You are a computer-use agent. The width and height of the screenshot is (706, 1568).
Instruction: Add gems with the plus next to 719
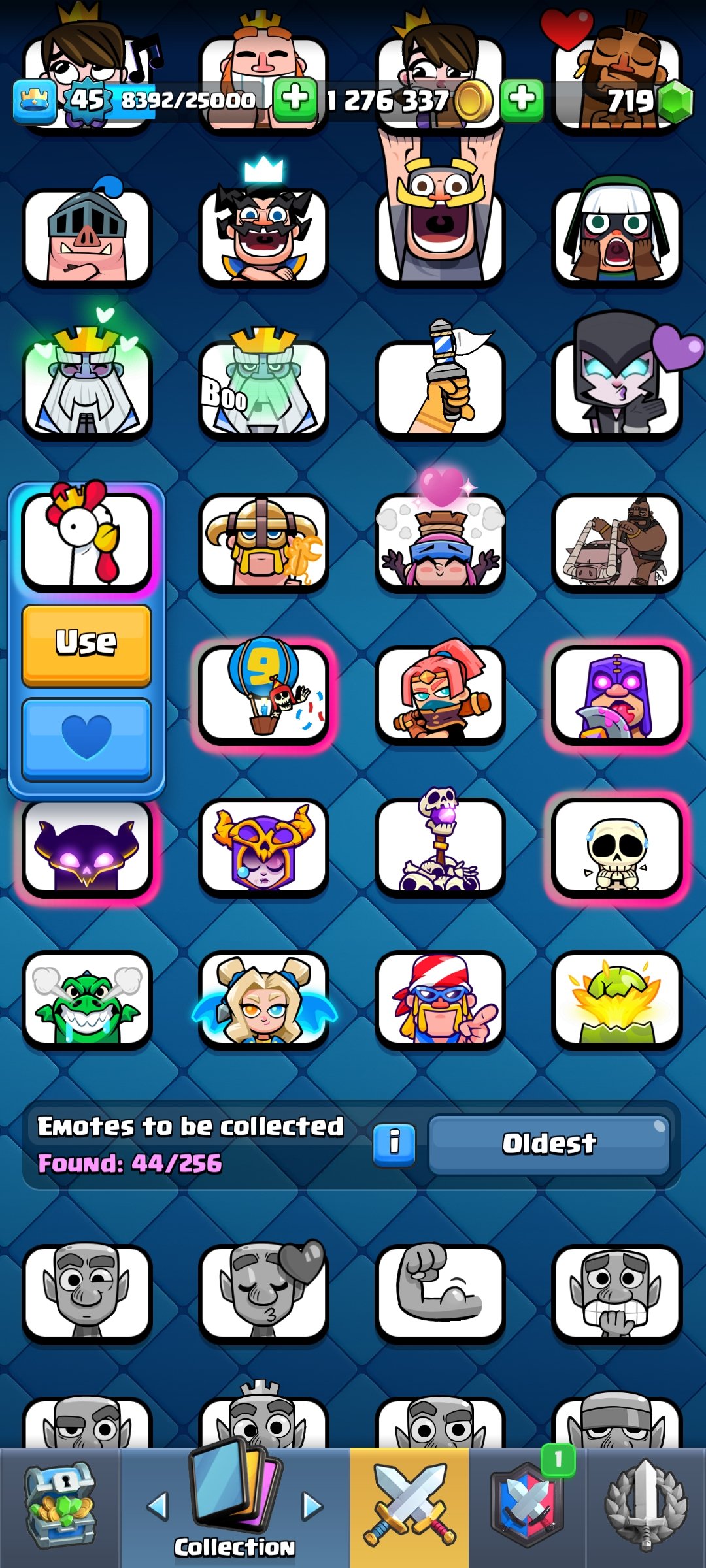click(522, 100)
